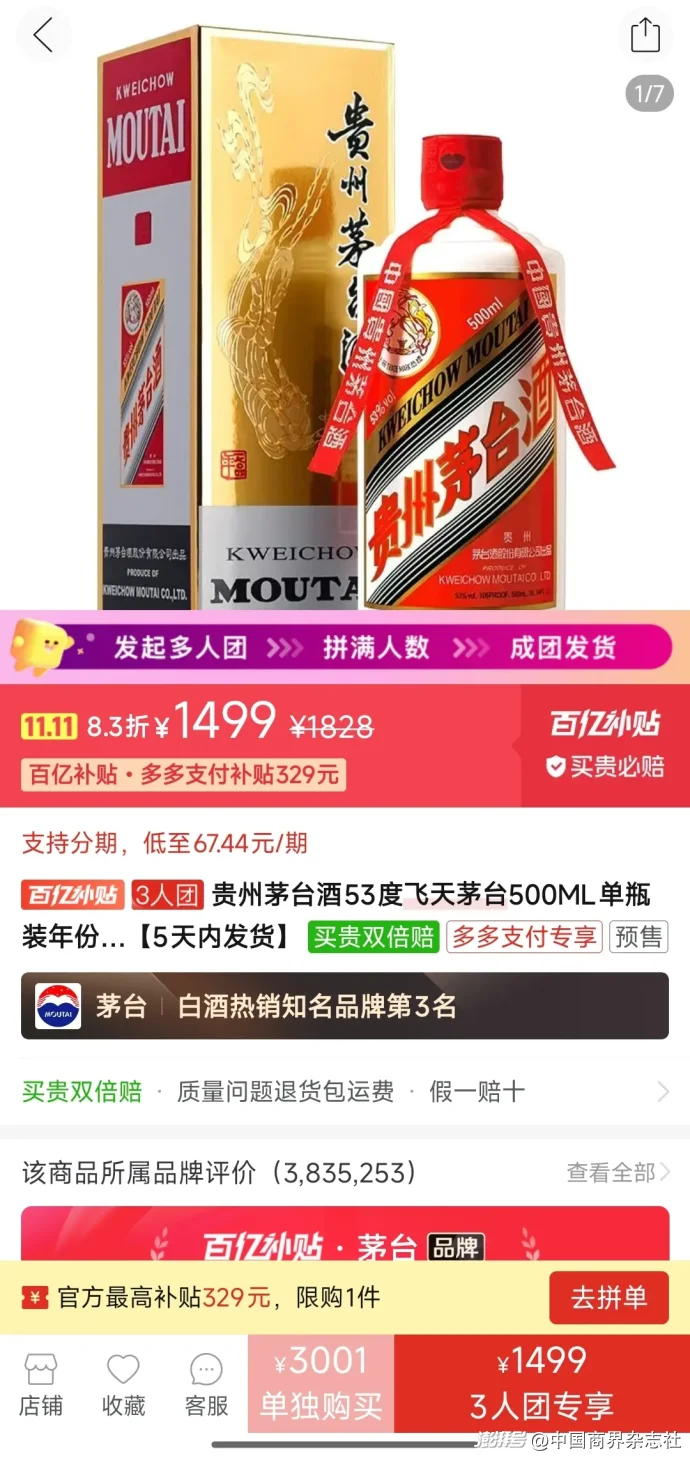Image resolution: width=690 pixels, height=1461 pixels.
Task: Open the 店铺 store page
Action: click(x=41, y=1385)
